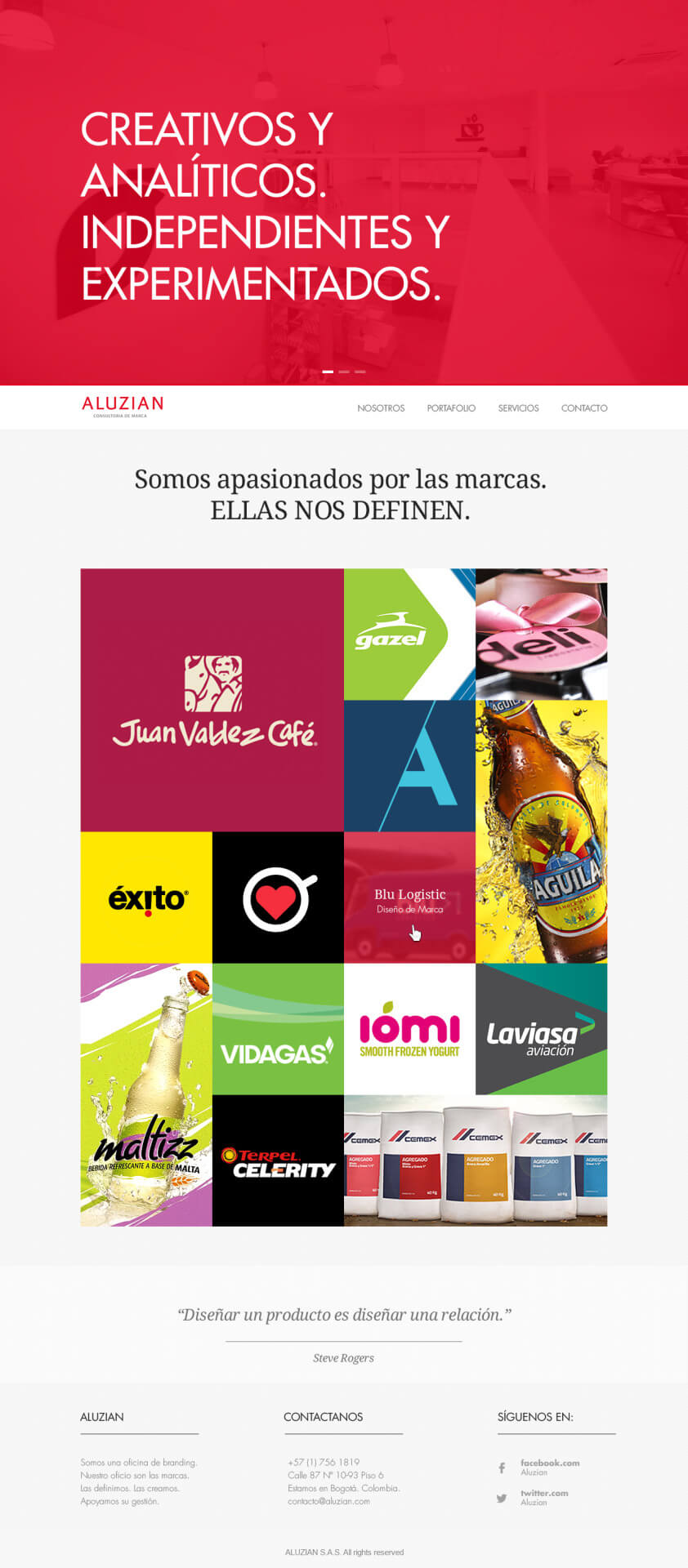View the Maltizz project tile

click(x=146, y=1094)
